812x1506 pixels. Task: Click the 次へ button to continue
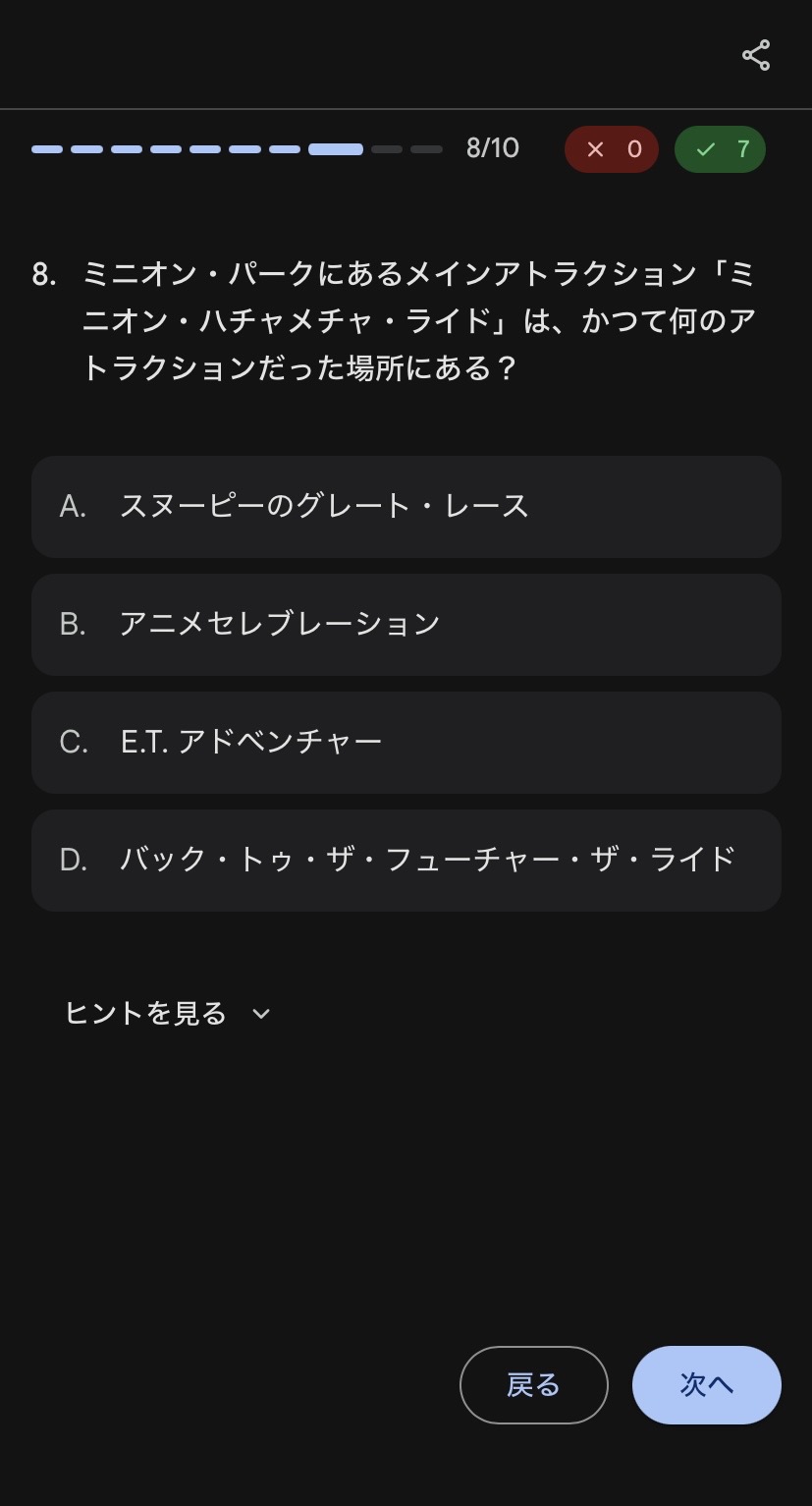(706, 1384)
